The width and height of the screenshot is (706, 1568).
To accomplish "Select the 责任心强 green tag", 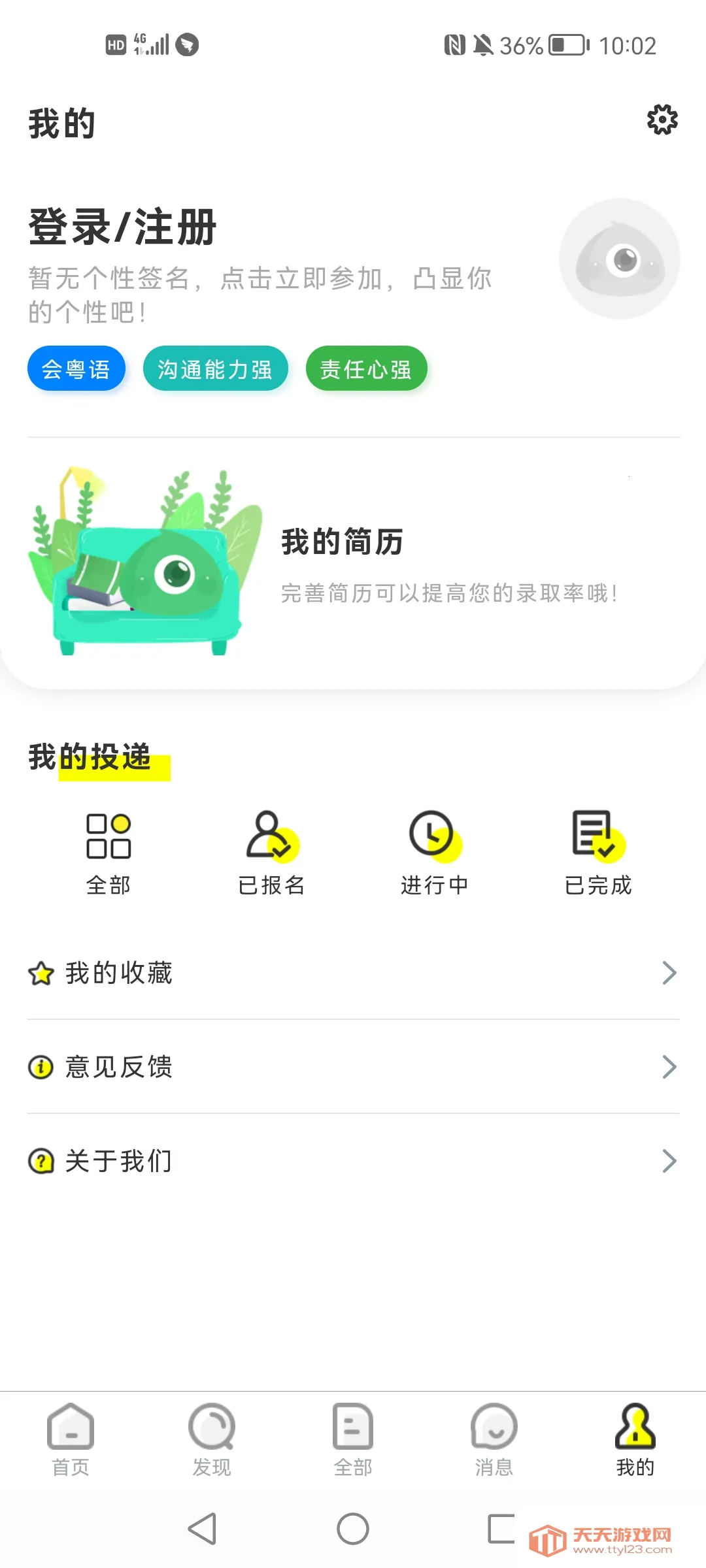I will 366,368.
